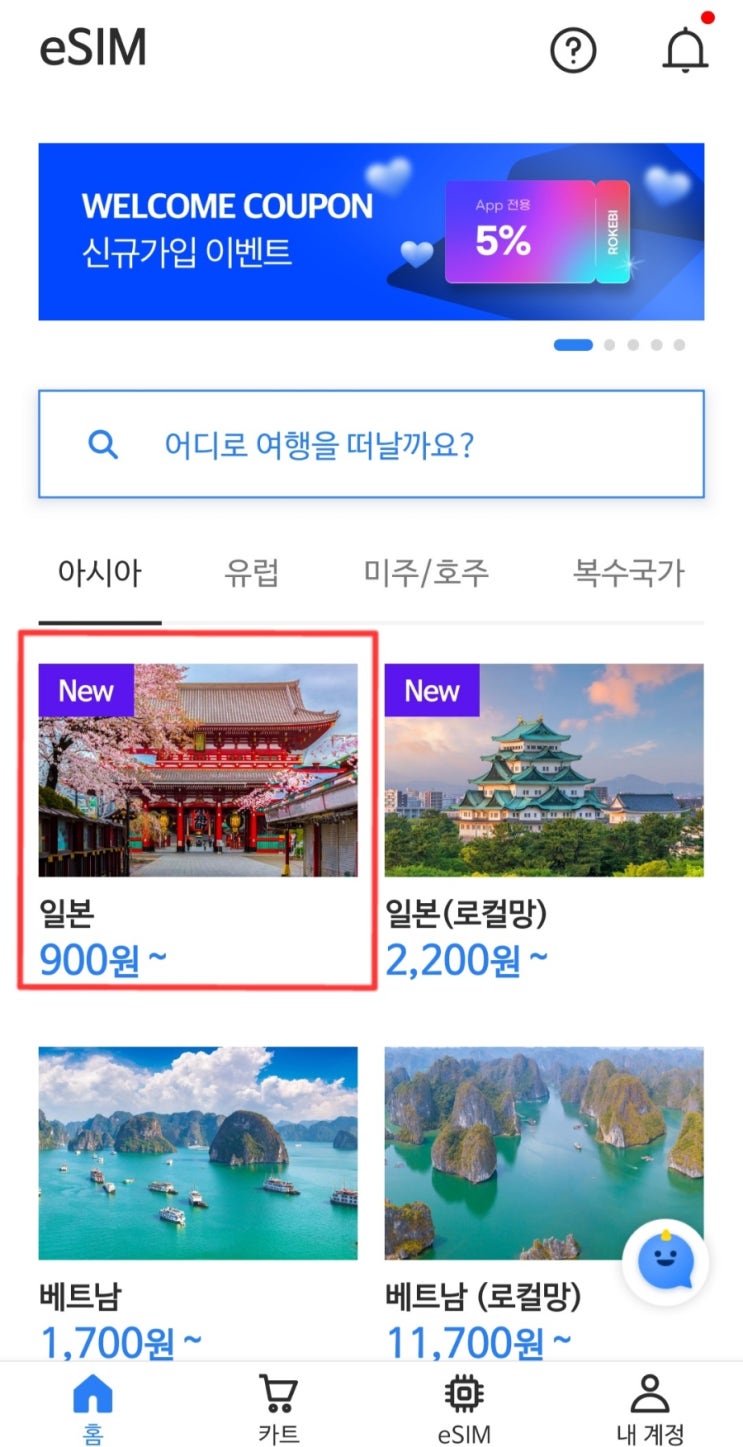
Task: Switch to the 유럽 tab
Action: coord(251,574)
